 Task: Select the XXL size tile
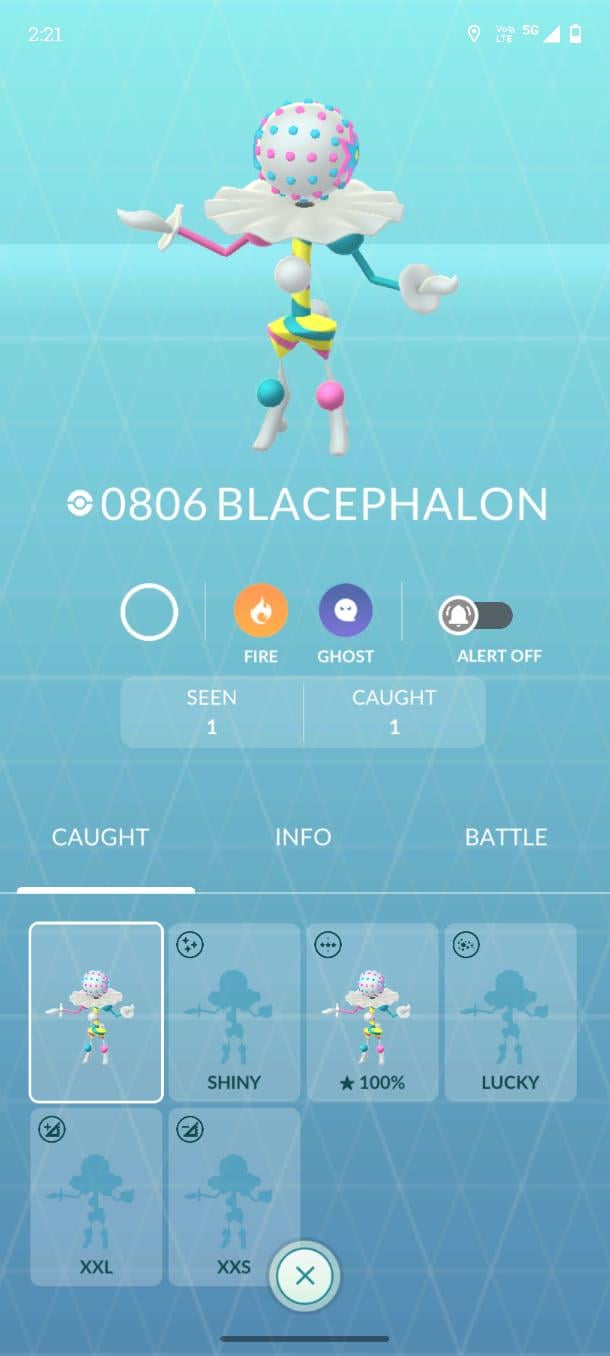point(96,1196)
